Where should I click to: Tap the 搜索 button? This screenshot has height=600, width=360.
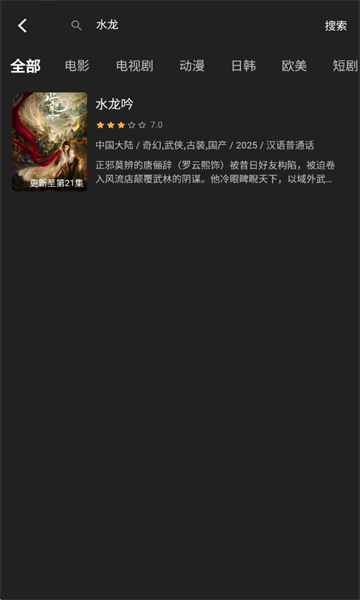pos(336,26)
